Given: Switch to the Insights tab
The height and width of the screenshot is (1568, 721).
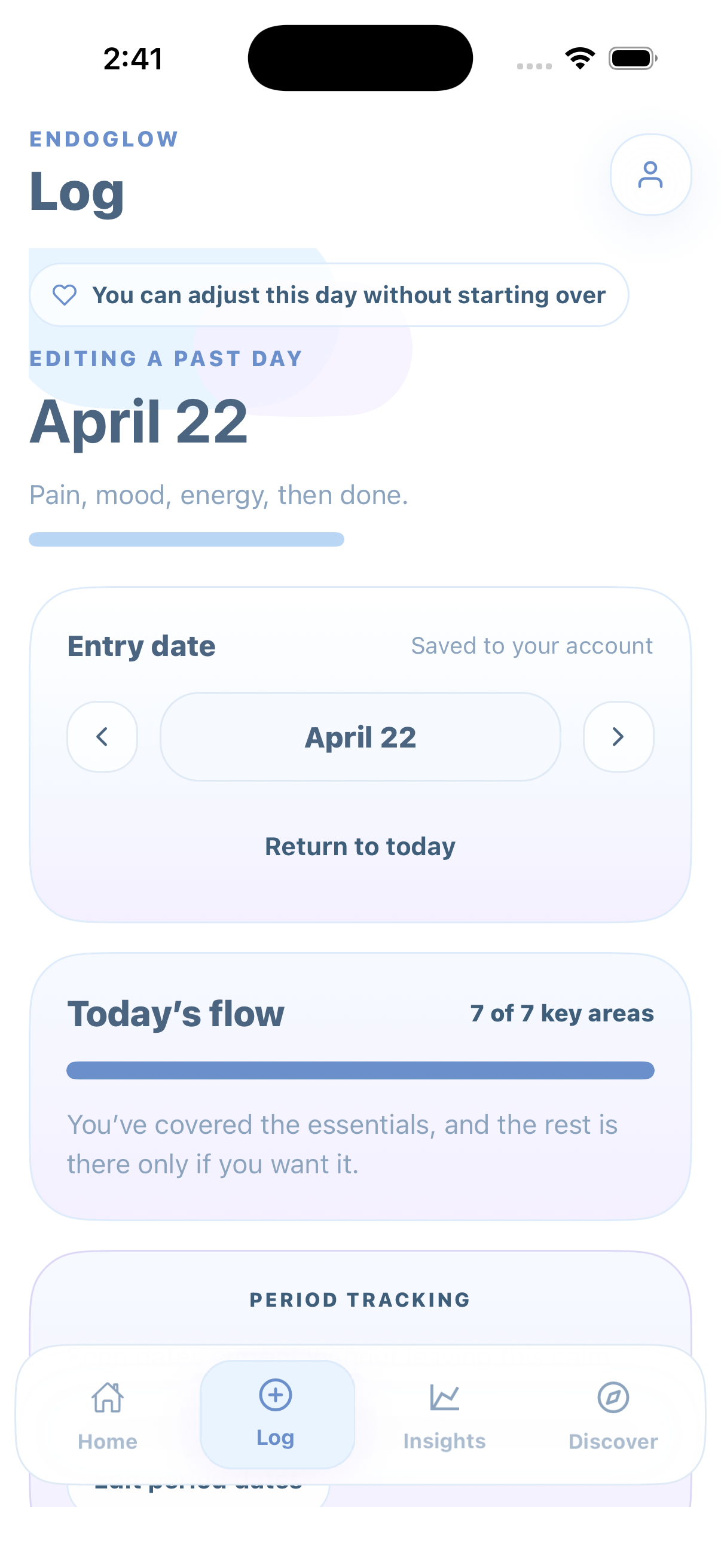Looking at the screenshot, I should (x=445, y=1418).
